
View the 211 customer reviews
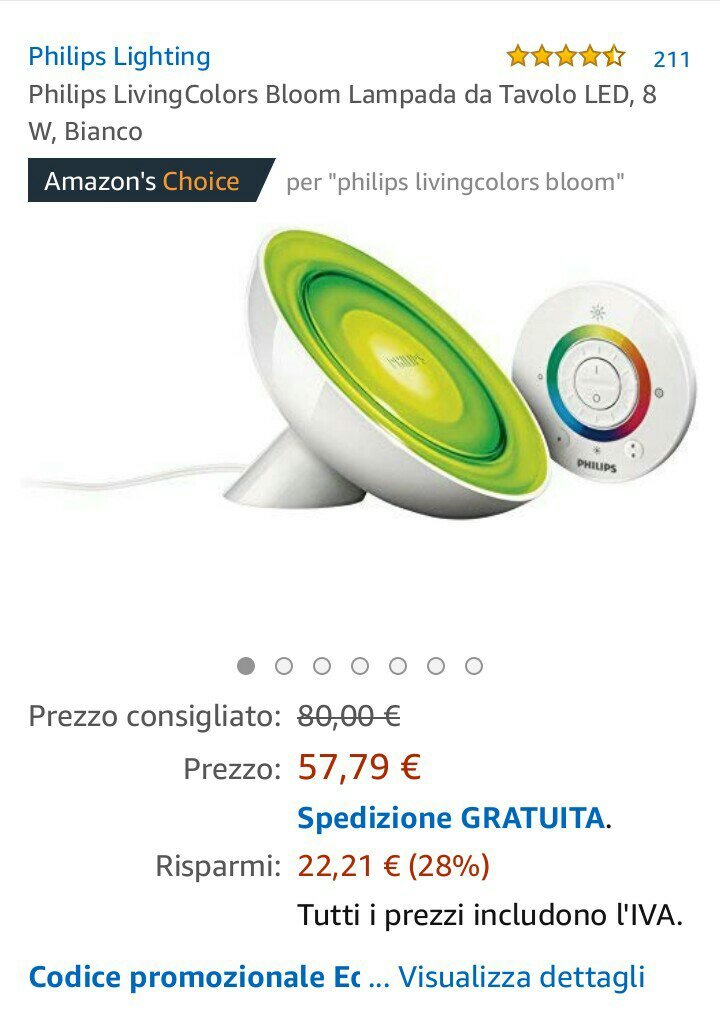[x=671, y=60]
